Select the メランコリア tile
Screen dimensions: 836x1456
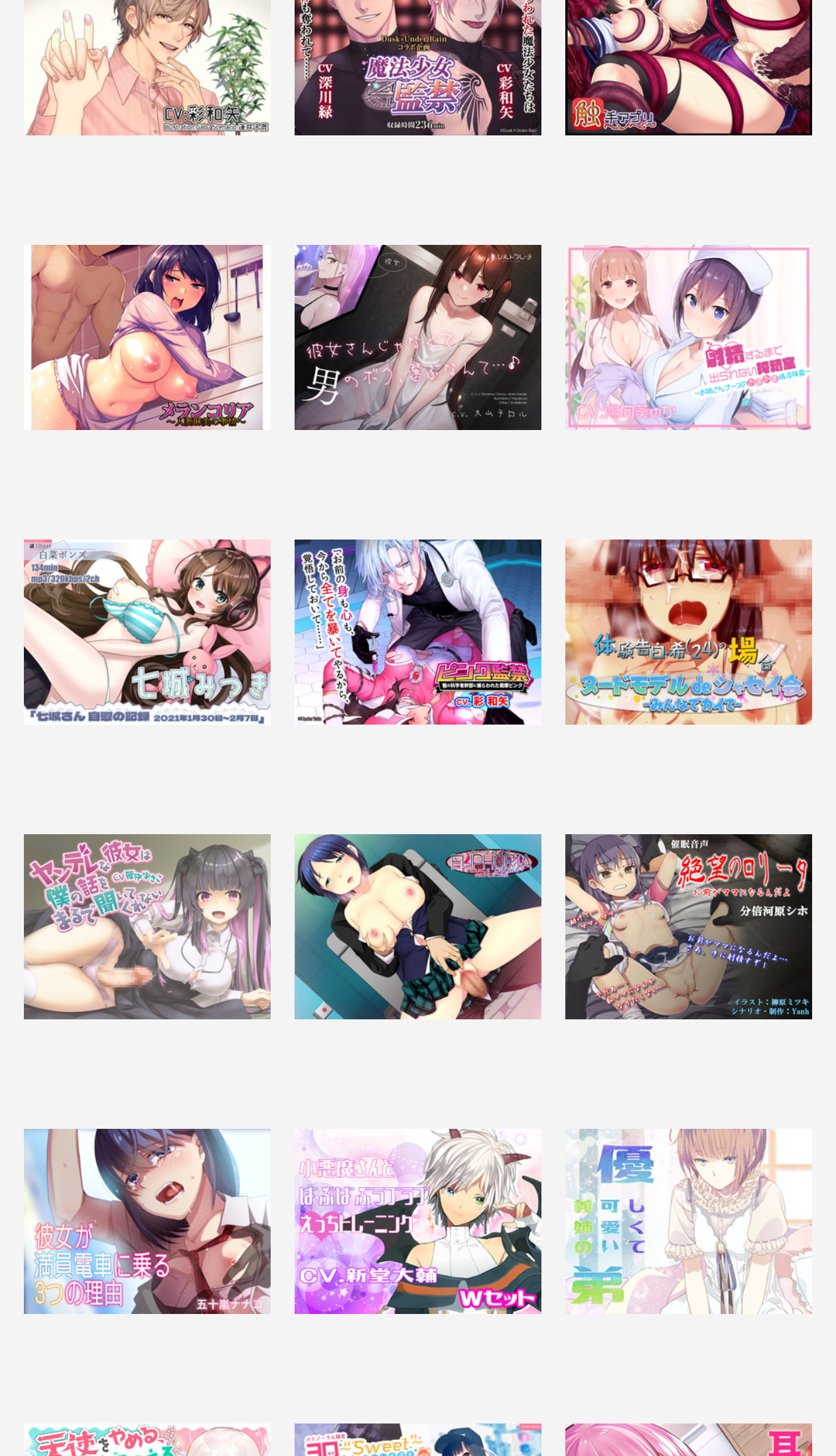[147, 337]
